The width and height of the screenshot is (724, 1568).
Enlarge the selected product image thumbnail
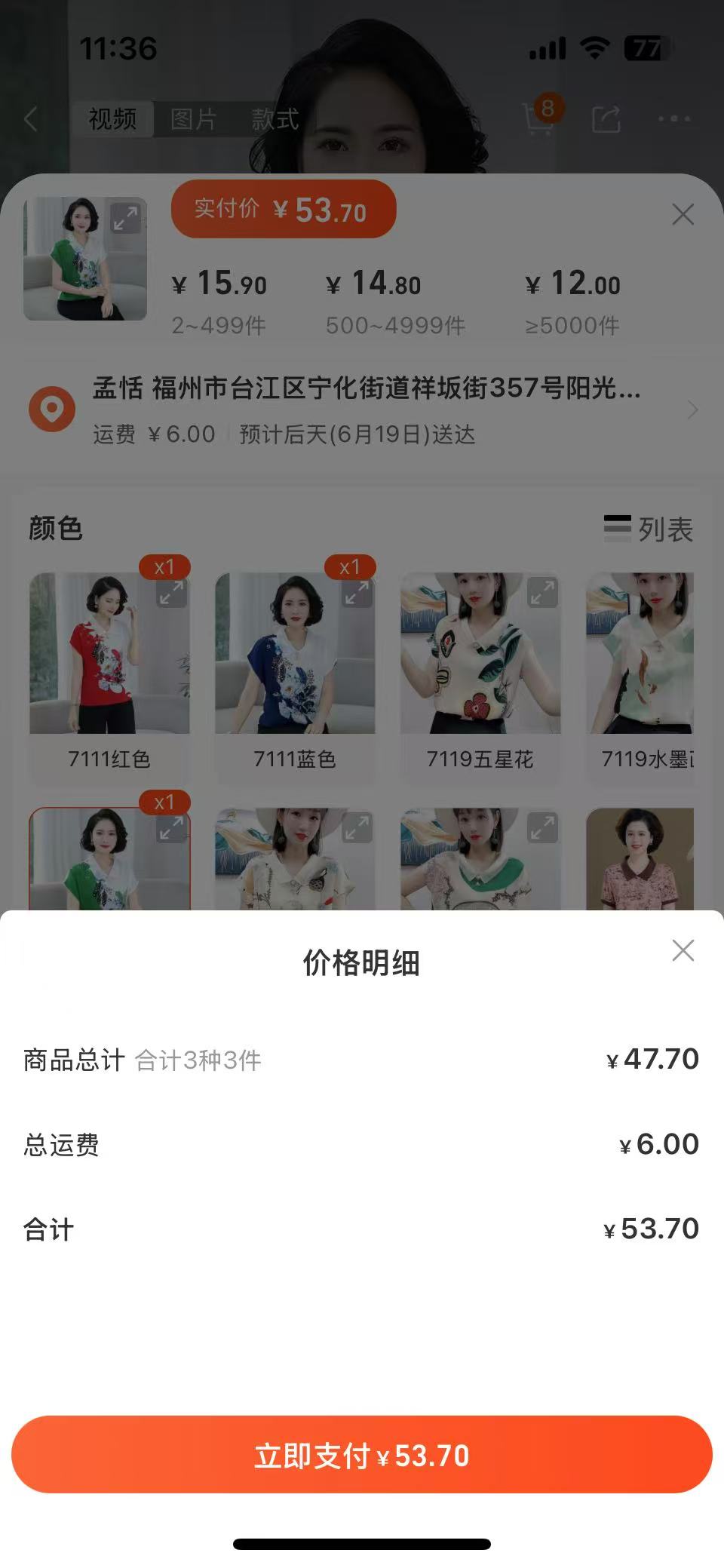click(x=125, y=219)
